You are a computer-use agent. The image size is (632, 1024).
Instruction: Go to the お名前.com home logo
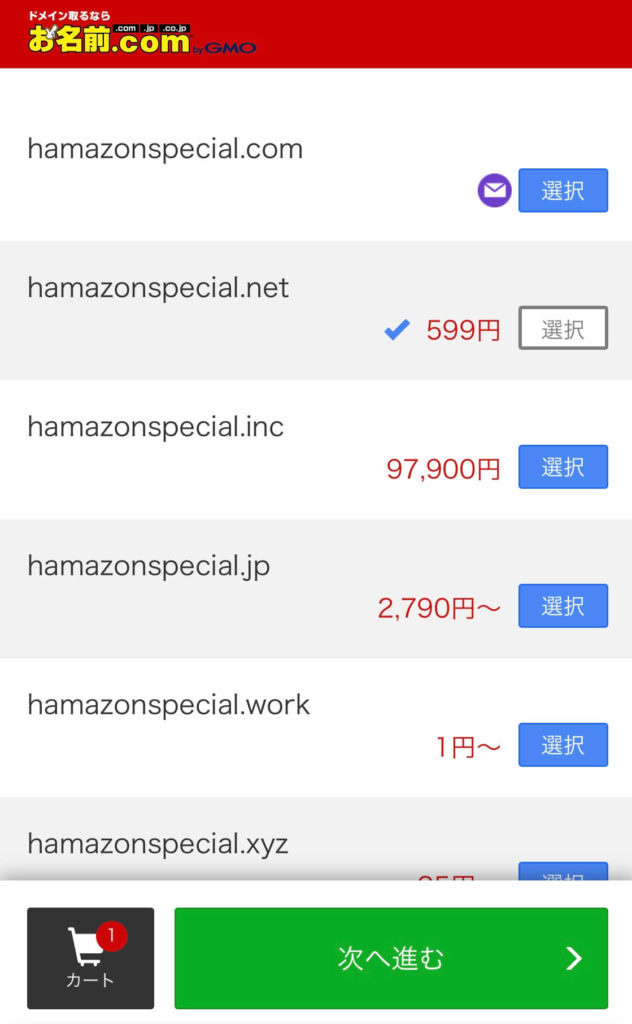pos(141,32)
